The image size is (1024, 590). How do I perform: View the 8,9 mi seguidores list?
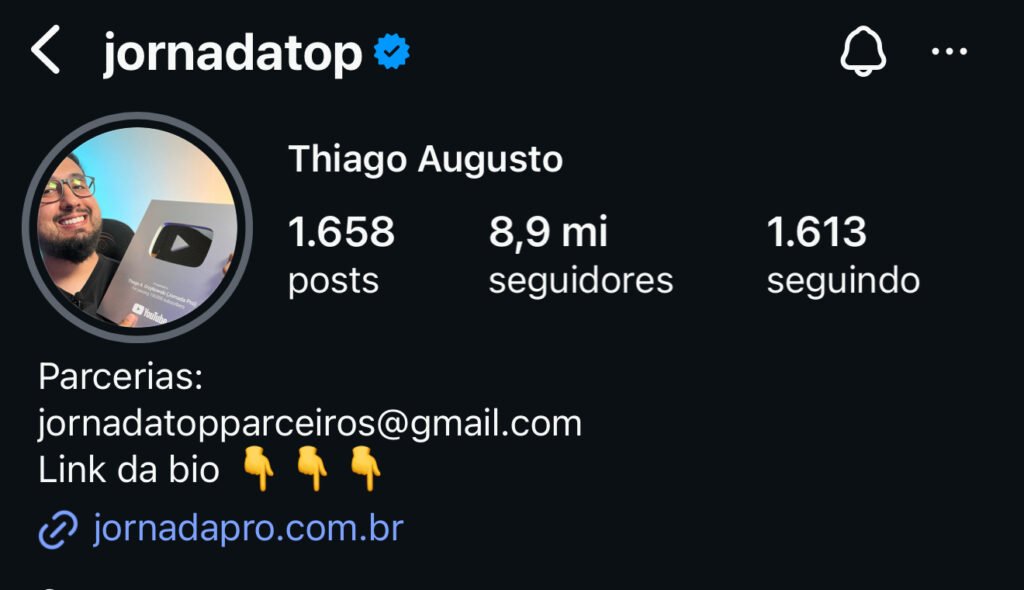tap(580, 255)
